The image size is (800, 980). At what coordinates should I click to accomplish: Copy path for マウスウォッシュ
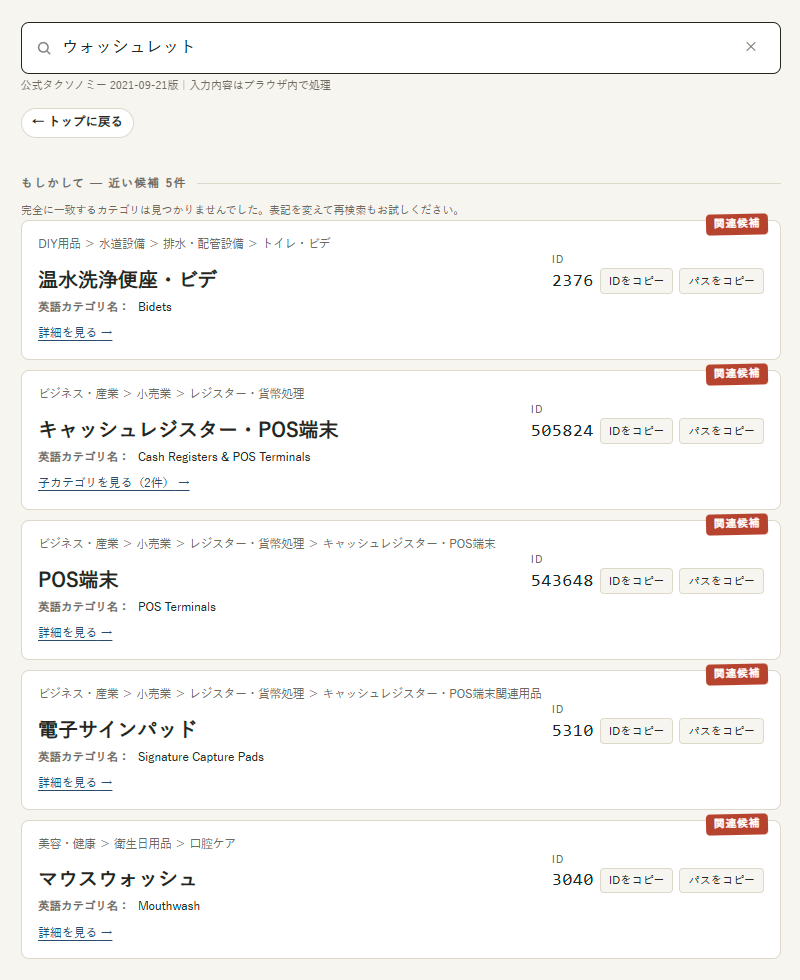point(721,880)
